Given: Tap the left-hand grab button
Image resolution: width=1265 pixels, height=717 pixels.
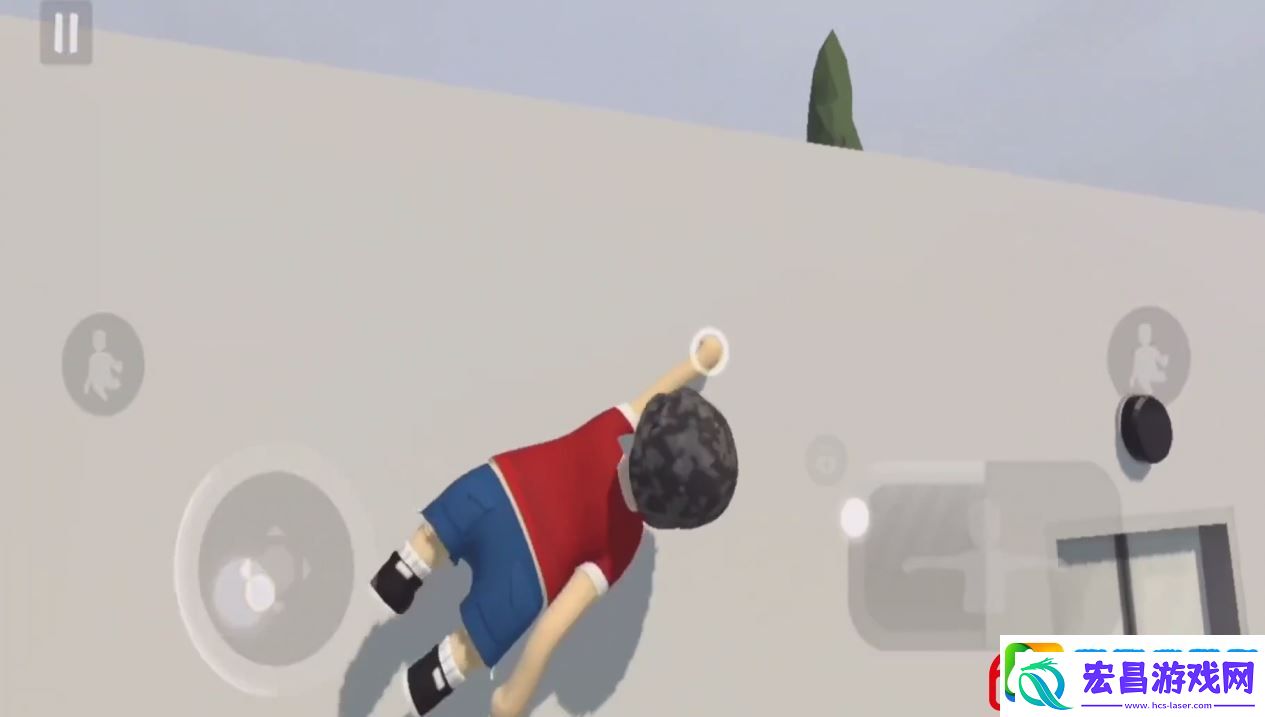Looking at the screenshot, I should click(x=103, y=363).
